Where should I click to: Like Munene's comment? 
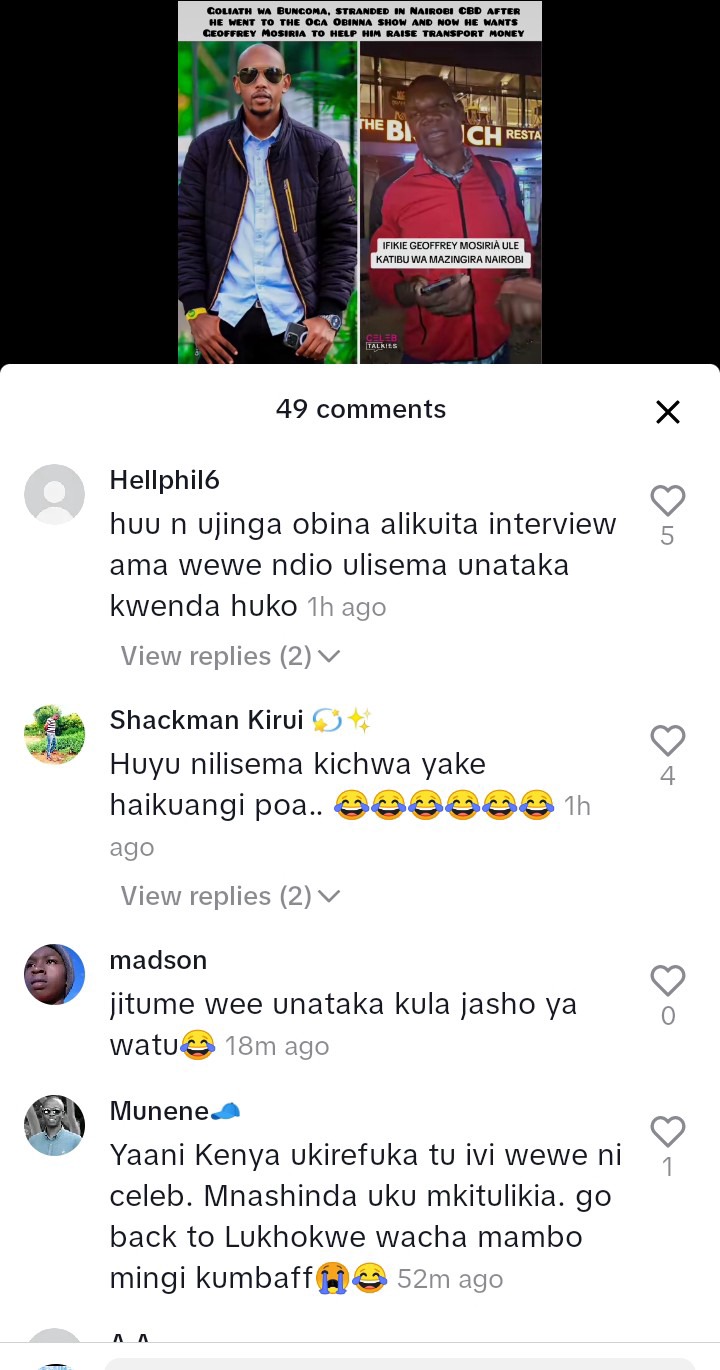pos(667,1132)
